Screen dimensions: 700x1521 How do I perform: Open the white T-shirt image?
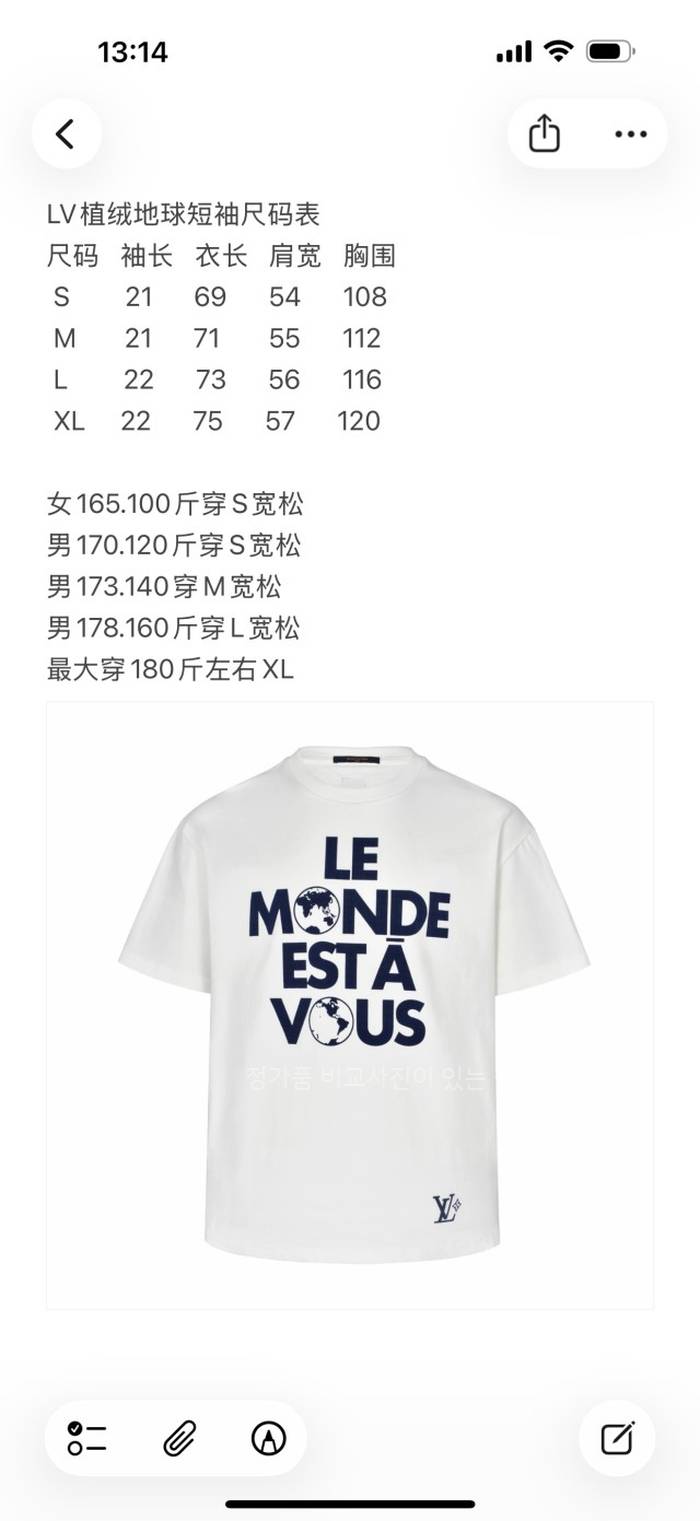point(350,1005)
